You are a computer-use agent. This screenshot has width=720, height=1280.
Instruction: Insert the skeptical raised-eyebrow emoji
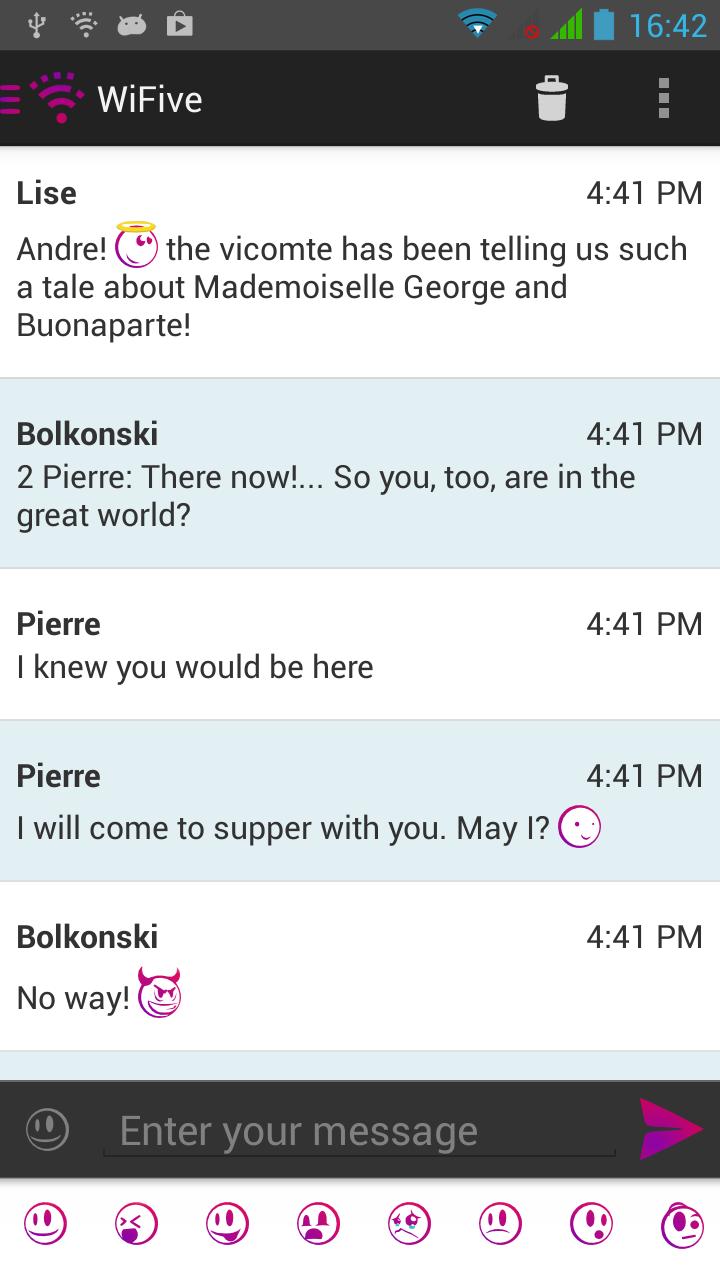(x=682, y=1224)
